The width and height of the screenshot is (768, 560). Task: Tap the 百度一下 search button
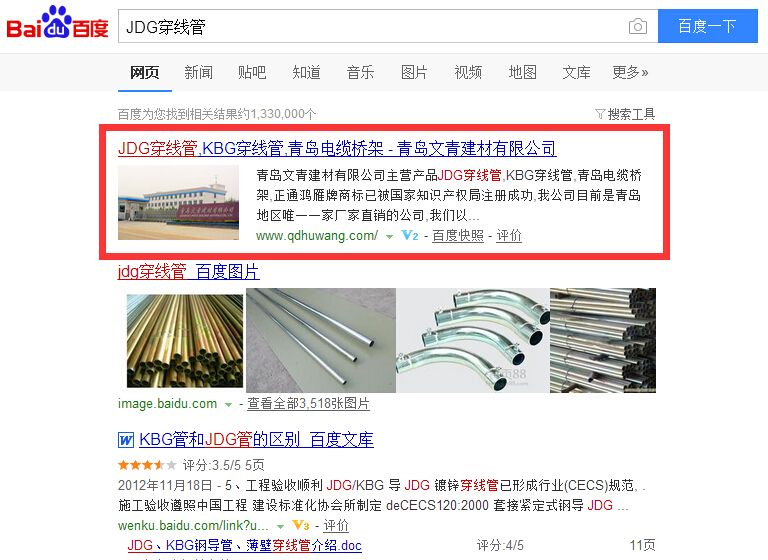707,27
